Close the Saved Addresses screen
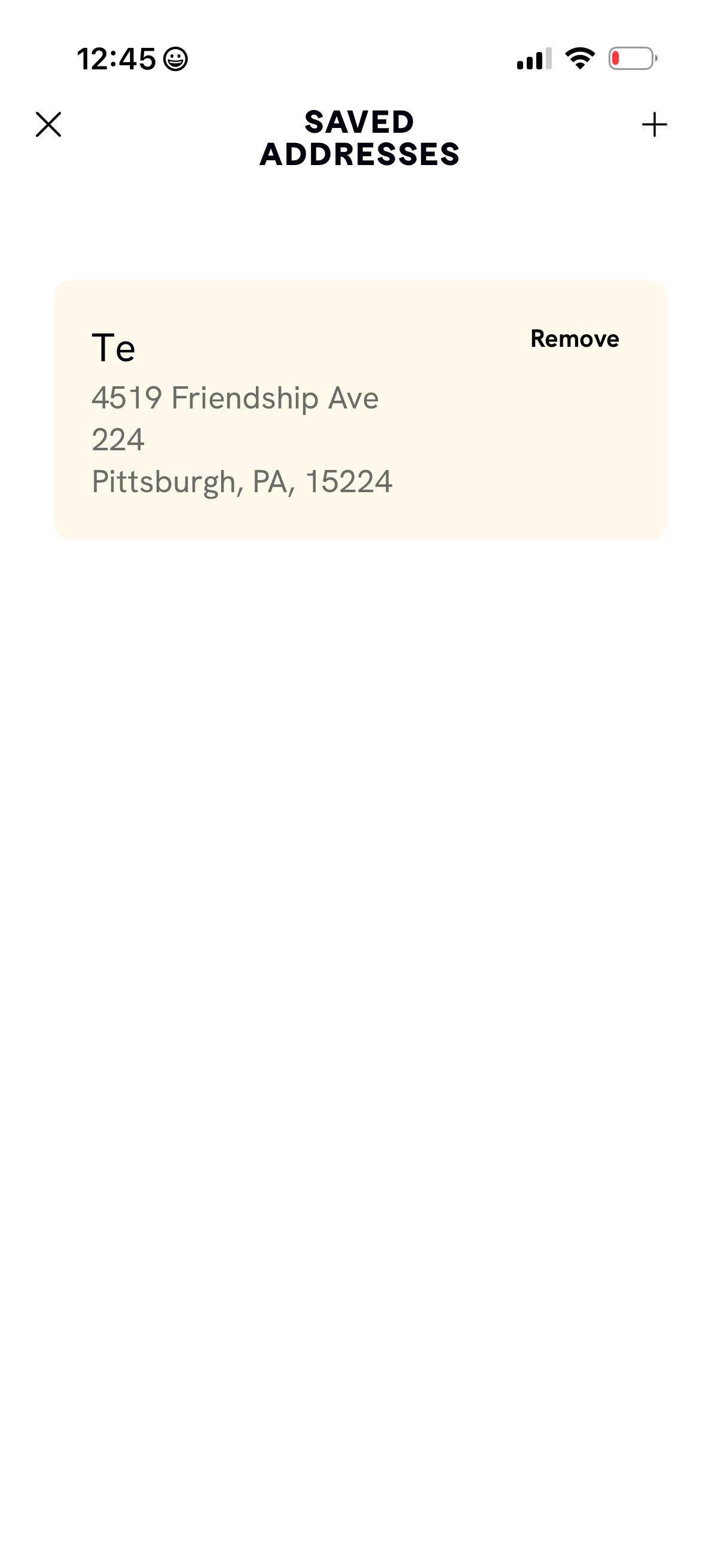Screen dimensions: 721x1568 (x=48, y=124)
